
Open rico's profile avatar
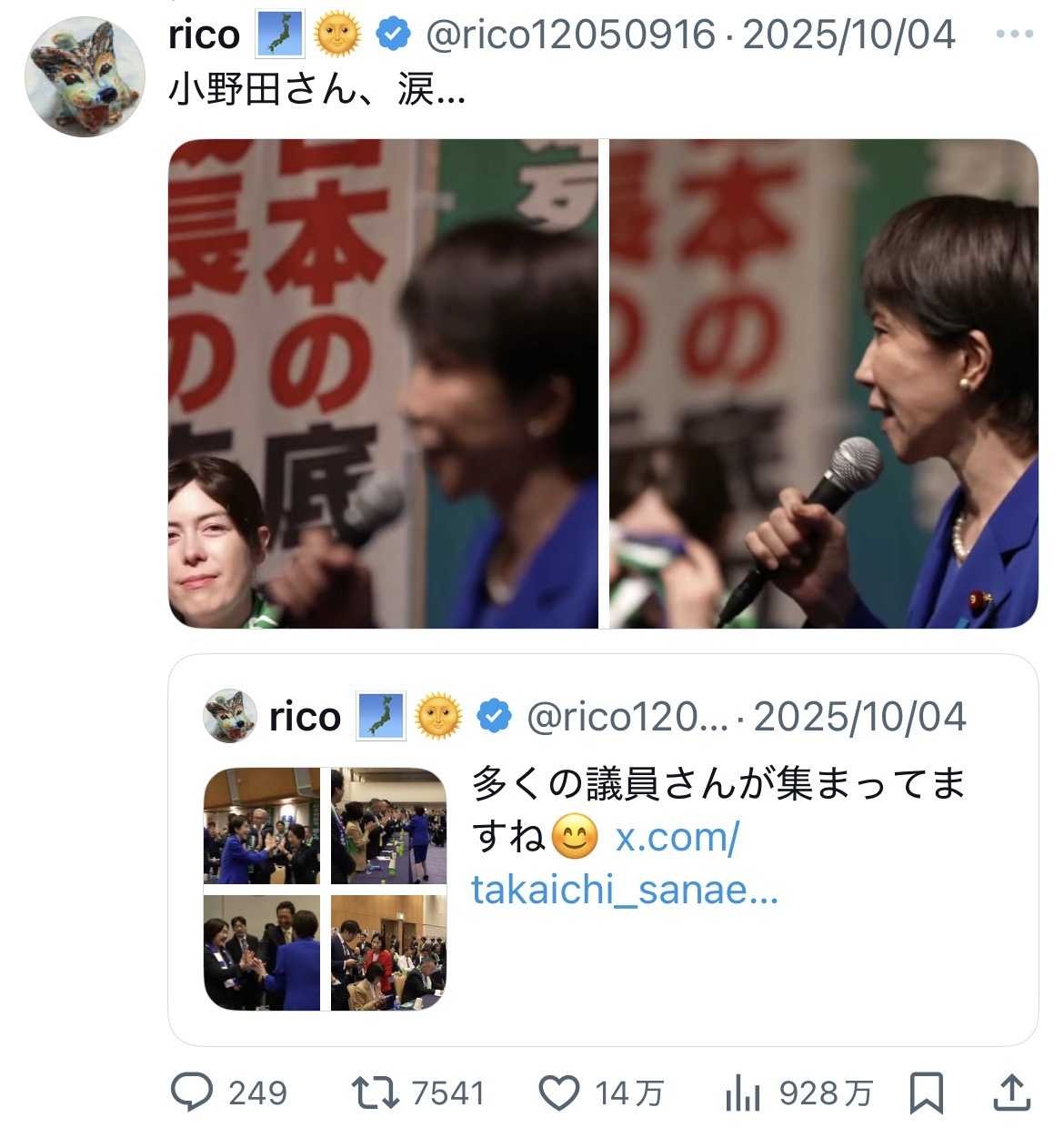(x=84, y=77)
